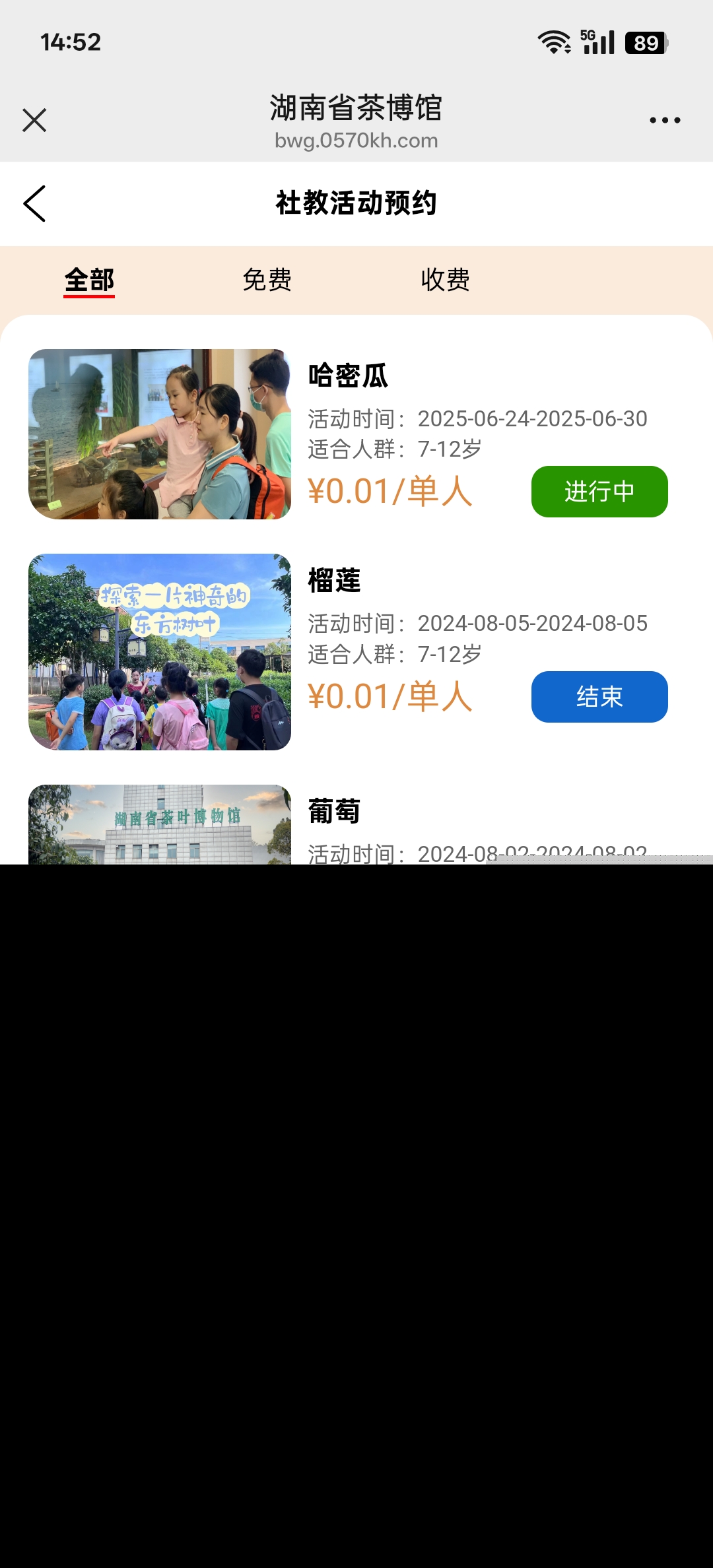The image size is (713, 1568).
Task: Open the 榴莲 activity photo
Action: [x=160, y=651]
